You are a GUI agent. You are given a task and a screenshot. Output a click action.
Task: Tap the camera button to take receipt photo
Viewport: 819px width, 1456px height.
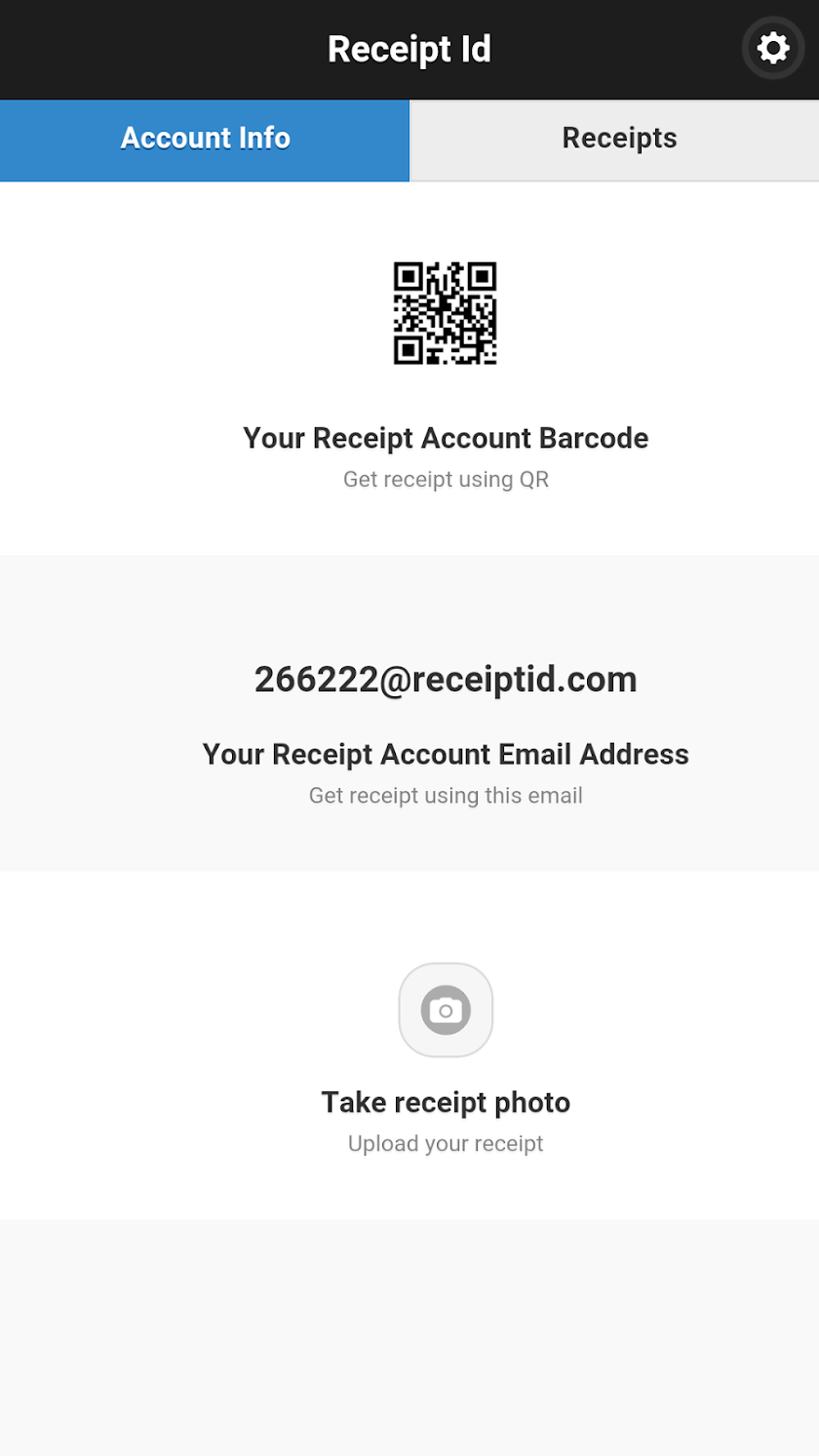click(446, 1009)
